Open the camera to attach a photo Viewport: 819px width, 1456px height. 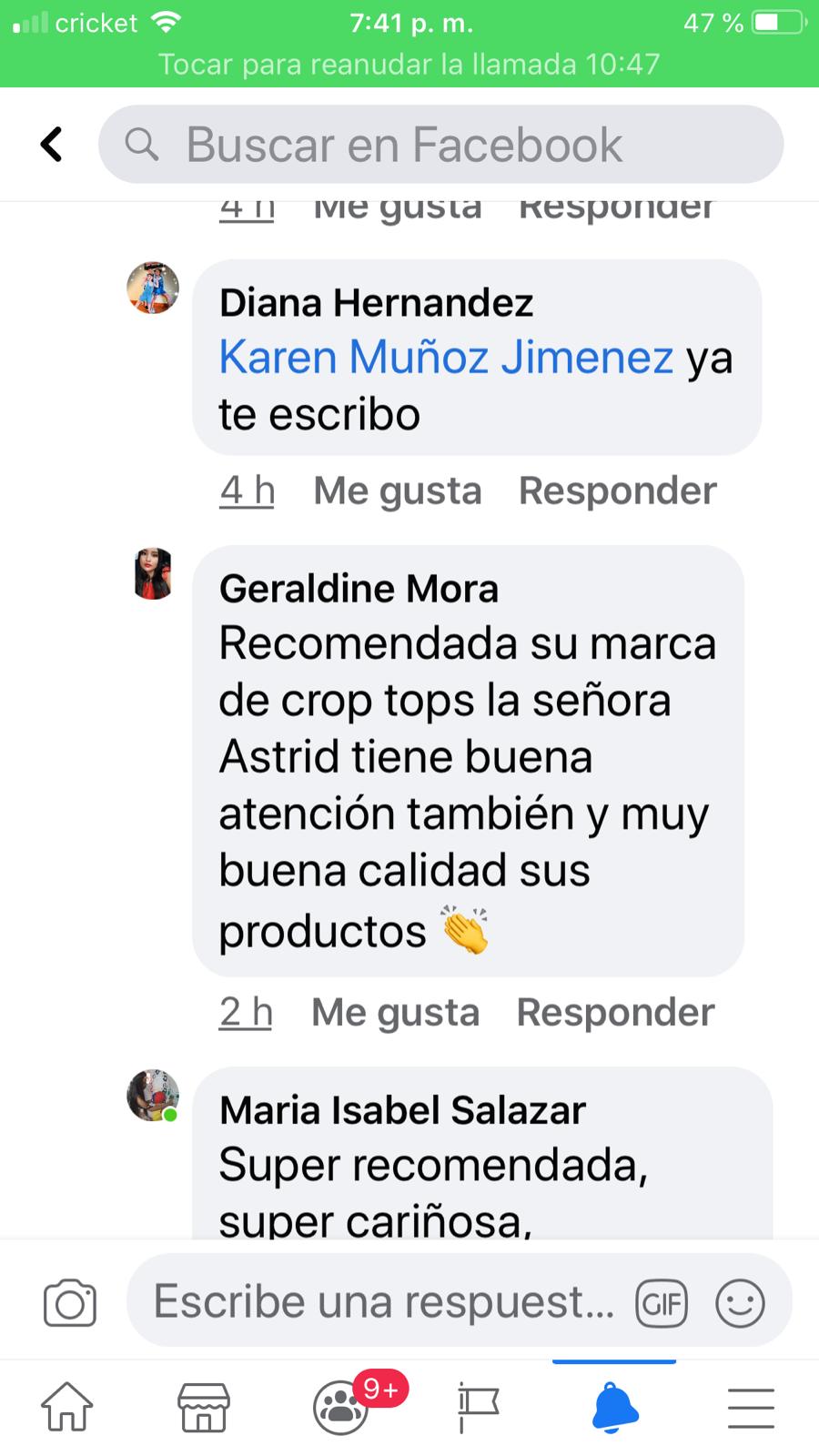tap(70, 1302)
